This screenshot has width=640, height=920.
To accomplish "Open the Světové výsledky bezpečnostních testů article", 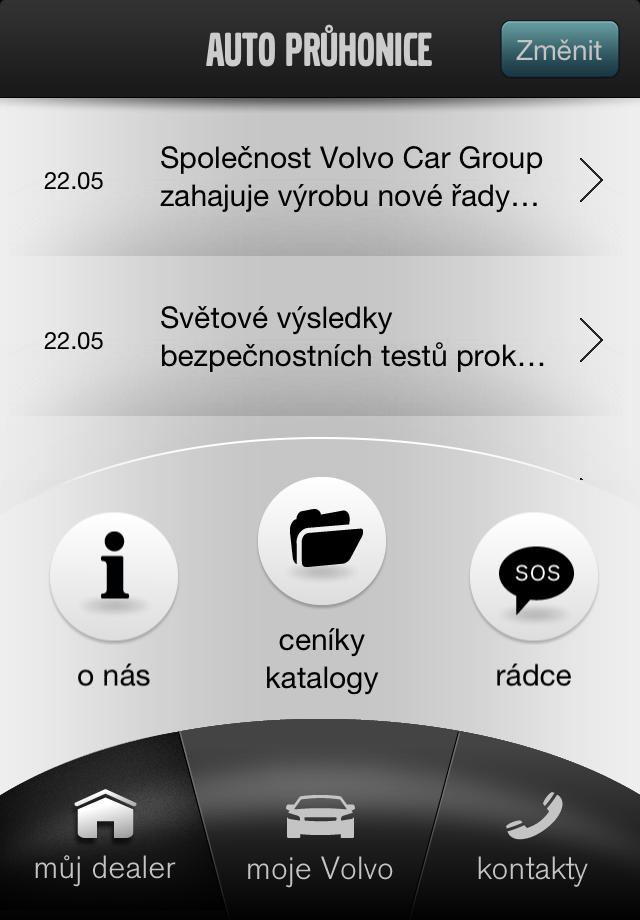I will click(x=350, y=338).
